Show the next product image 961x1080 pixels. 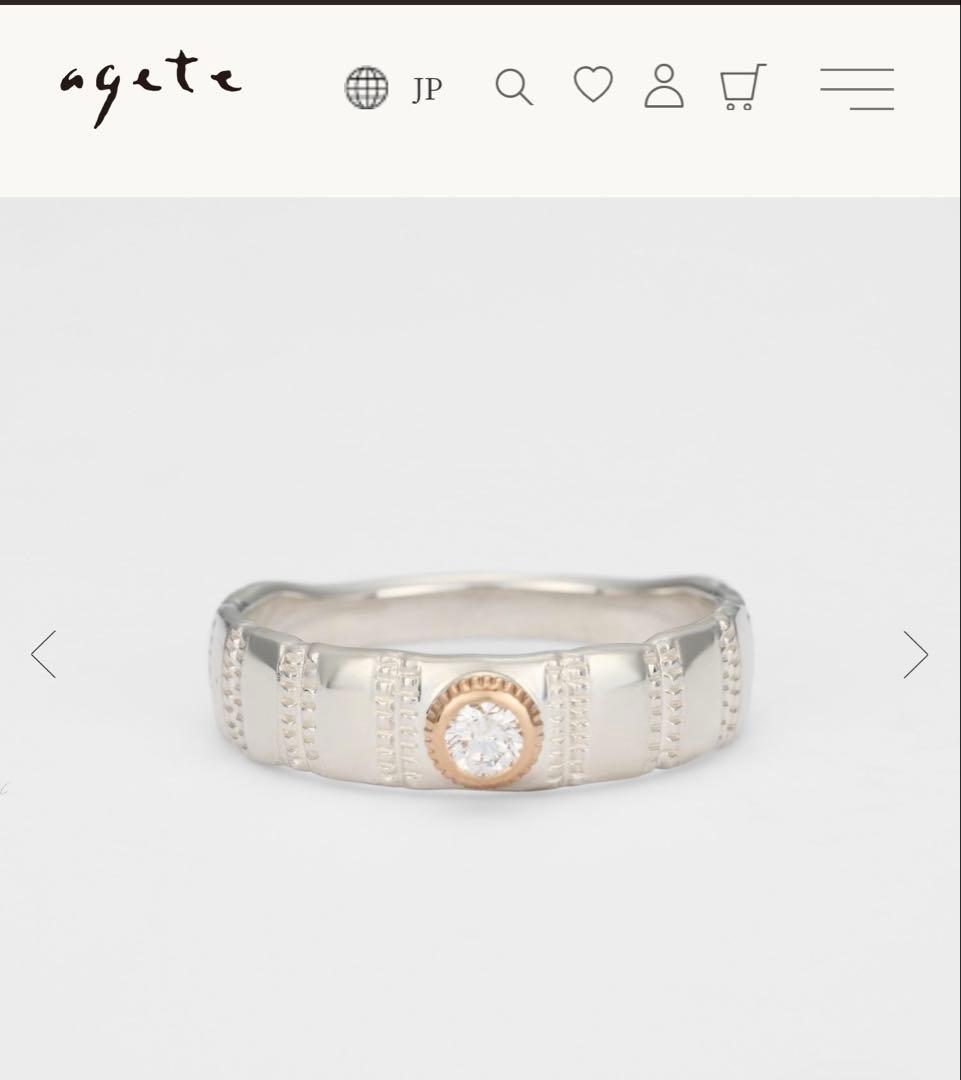coord(915,654)
